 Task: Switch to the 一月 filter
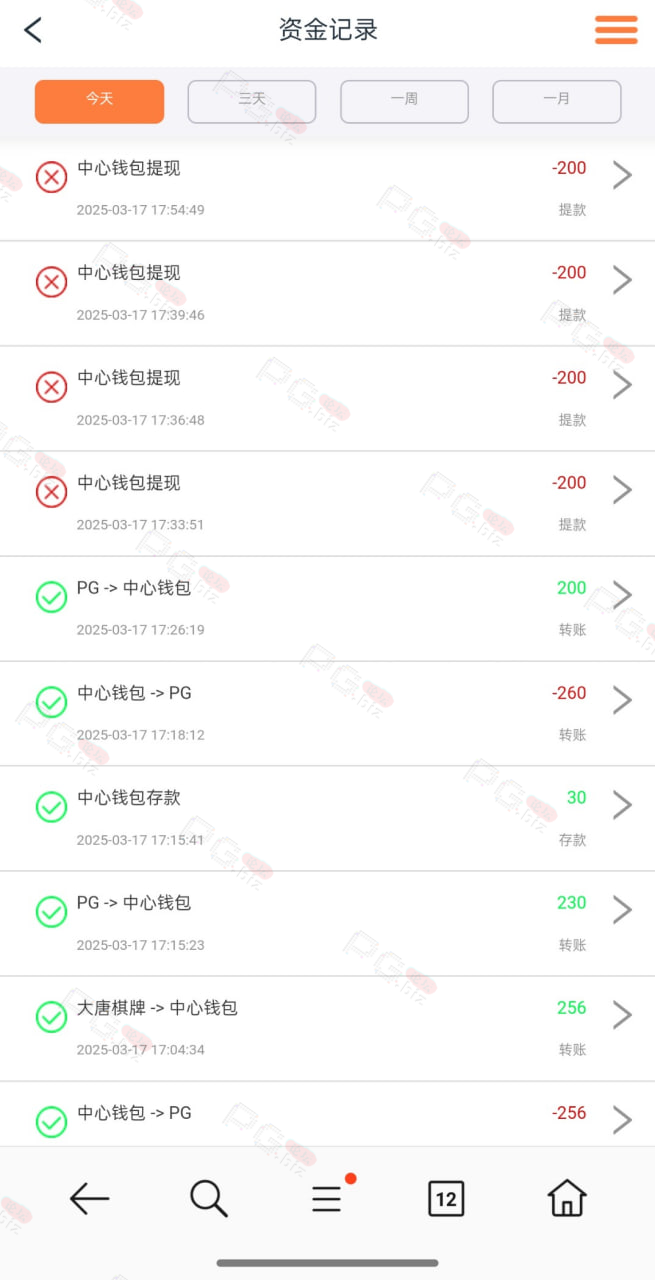click(x=557, y=101)
